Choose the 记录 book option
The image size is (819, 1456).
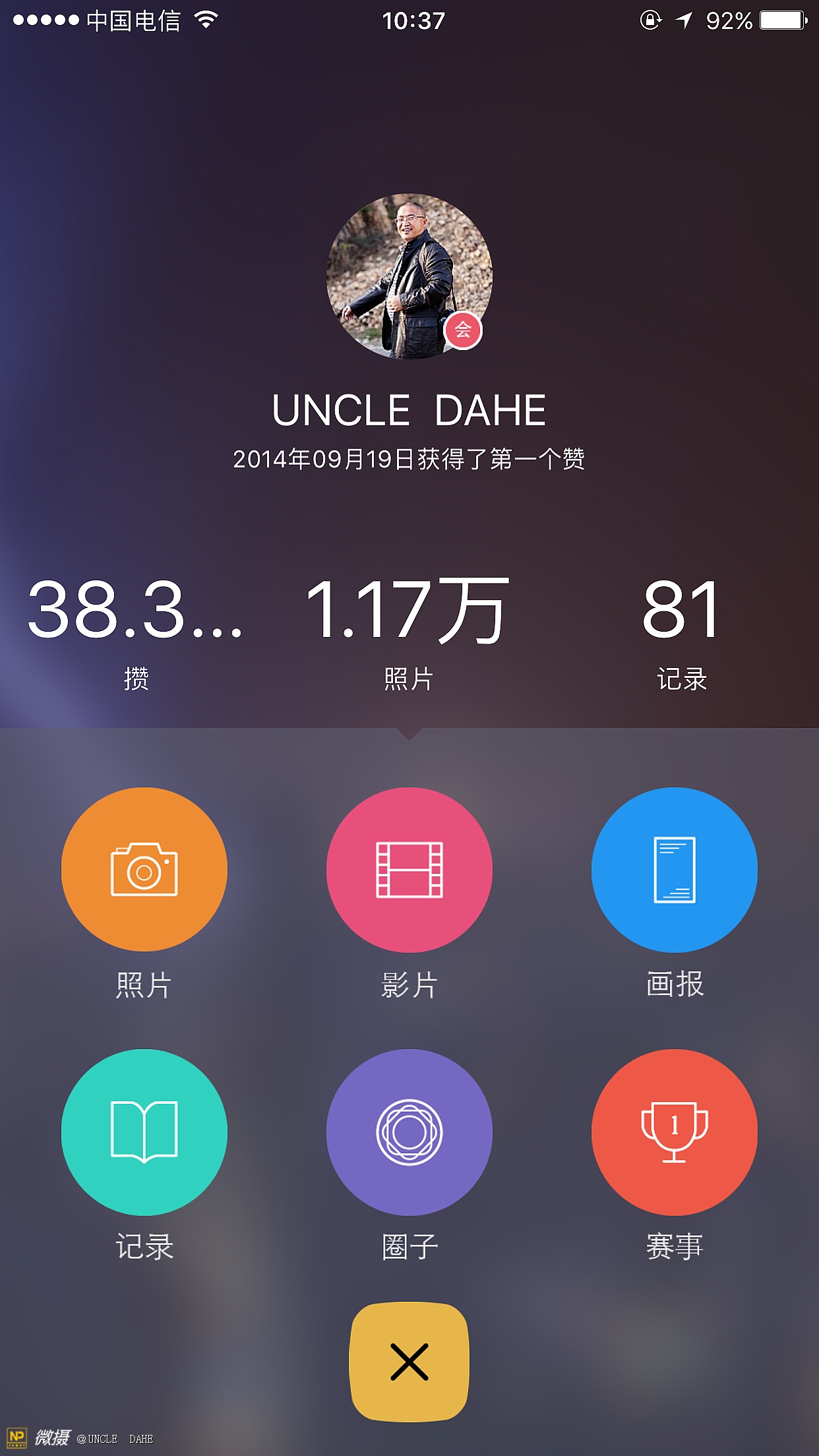point(144,1132)
